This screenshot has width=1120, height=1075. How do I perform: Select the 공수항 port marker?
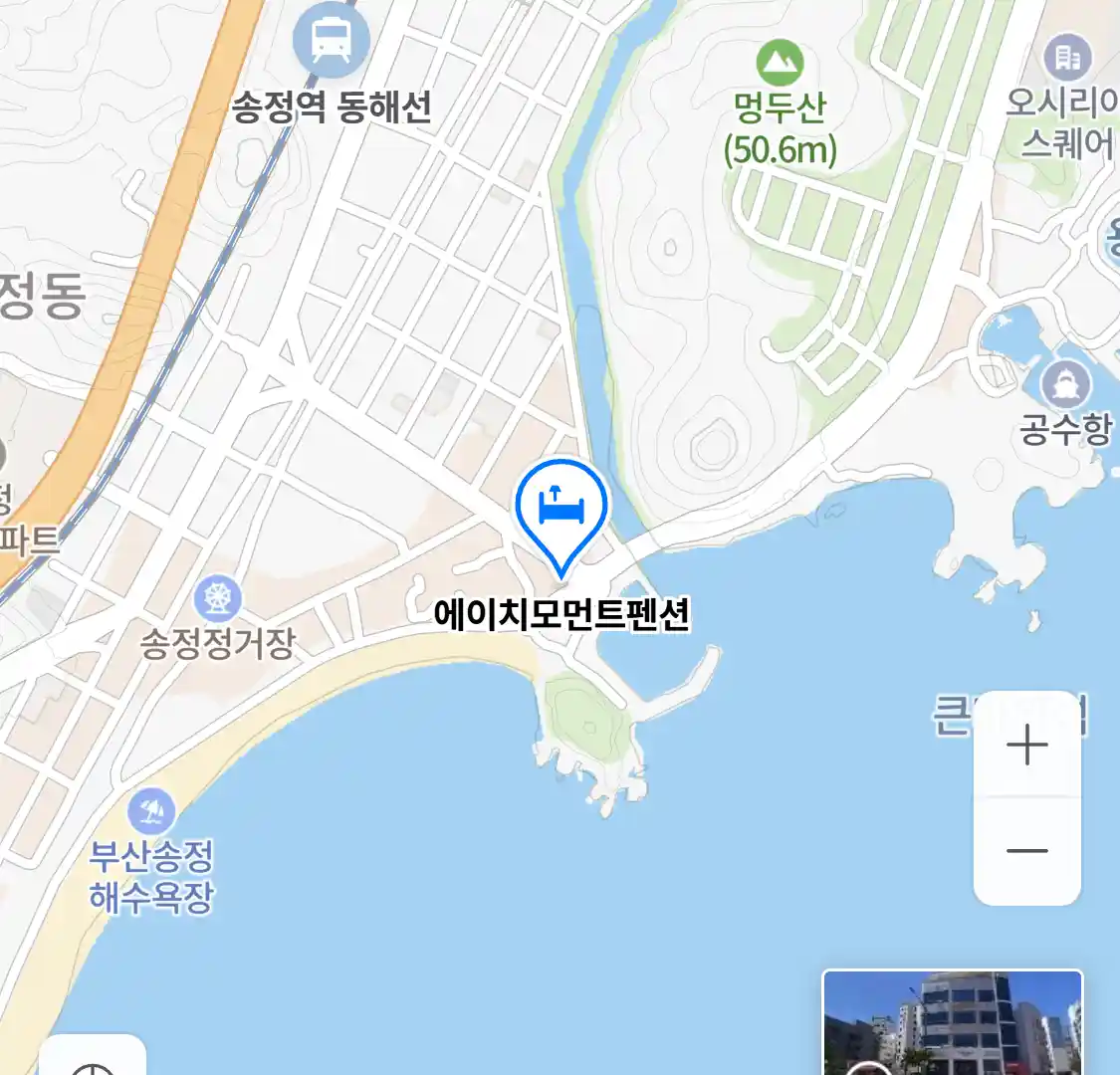point(1064,384)
